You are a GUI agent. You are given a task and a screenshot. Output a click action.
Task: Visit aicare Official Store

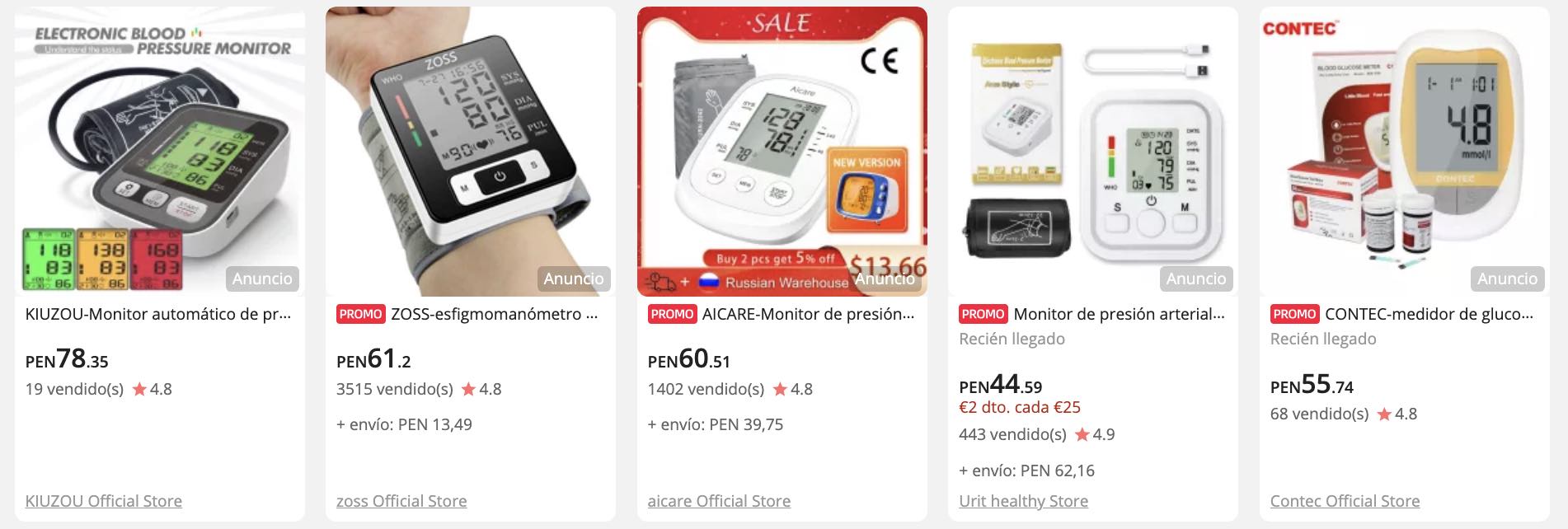(719, 501)
